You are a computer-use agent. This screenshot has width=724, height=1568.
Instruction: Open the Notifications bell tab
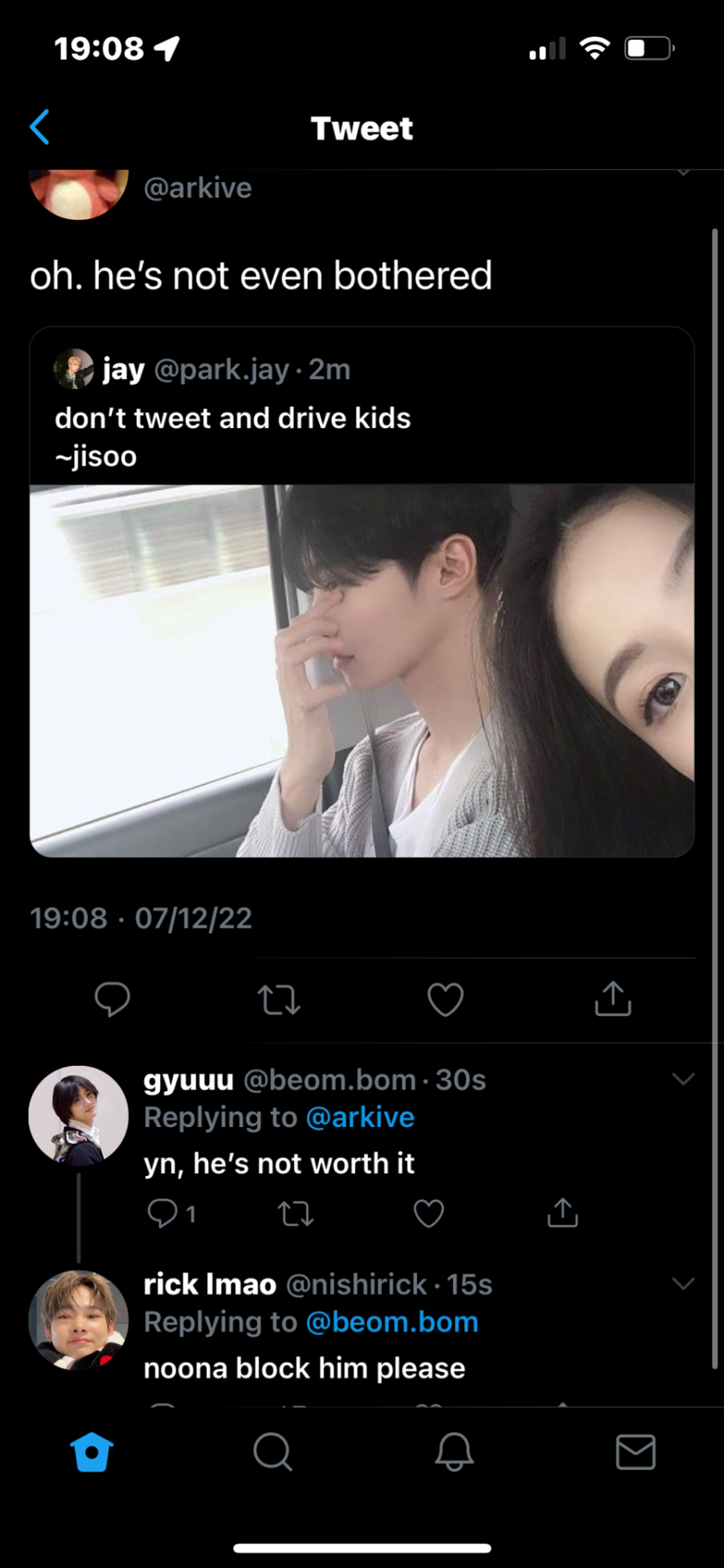[454, 1452]
